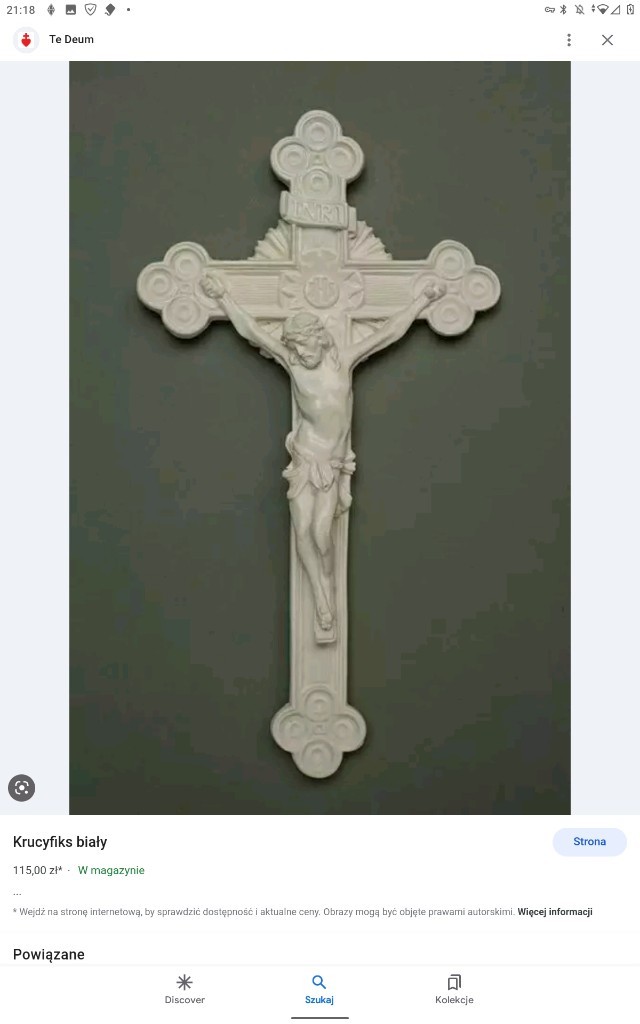Open the Kolekcje tab

pyautogui.click(x=454, y=989)
